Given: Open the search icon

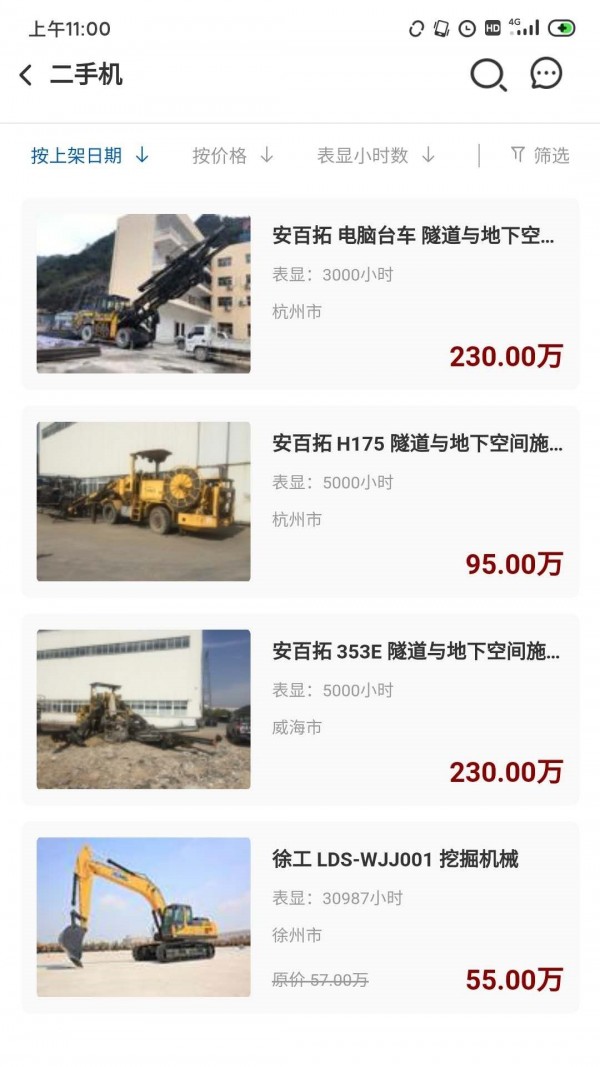Looking at the screenshot, I should (x=488, y=75).
